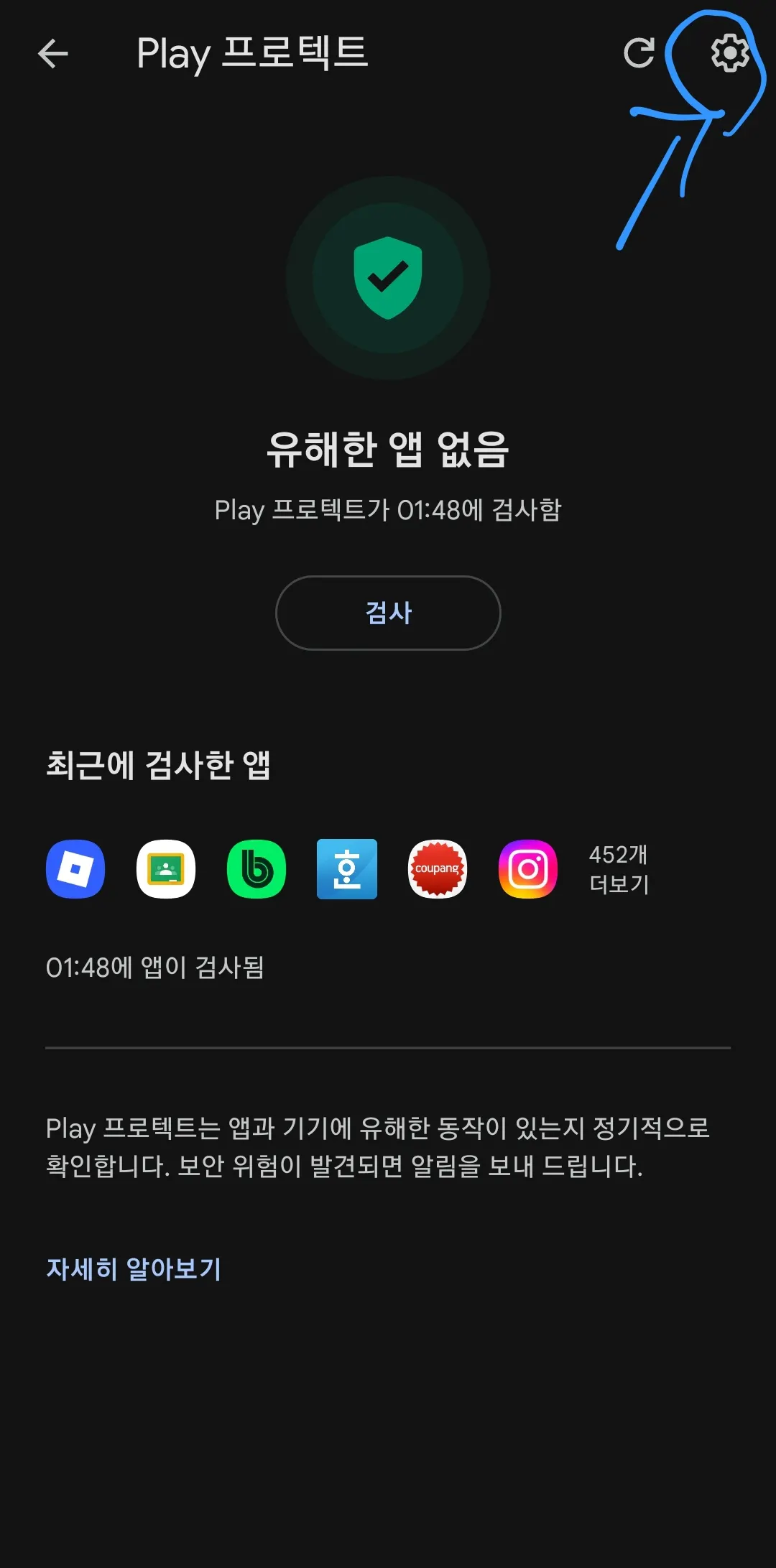776x1568 pixels.
Task: Open Play 프로텍트 settings gear
Action: click(x=729, y=53)
